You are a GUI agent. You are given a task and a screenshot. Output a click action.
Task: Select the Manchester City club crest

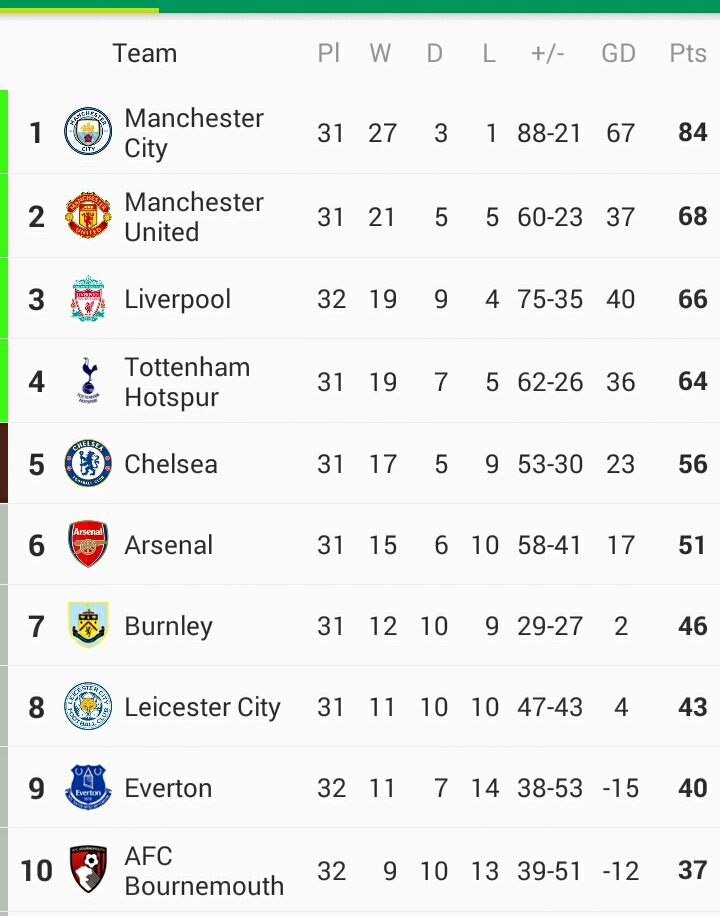point(87,132)
